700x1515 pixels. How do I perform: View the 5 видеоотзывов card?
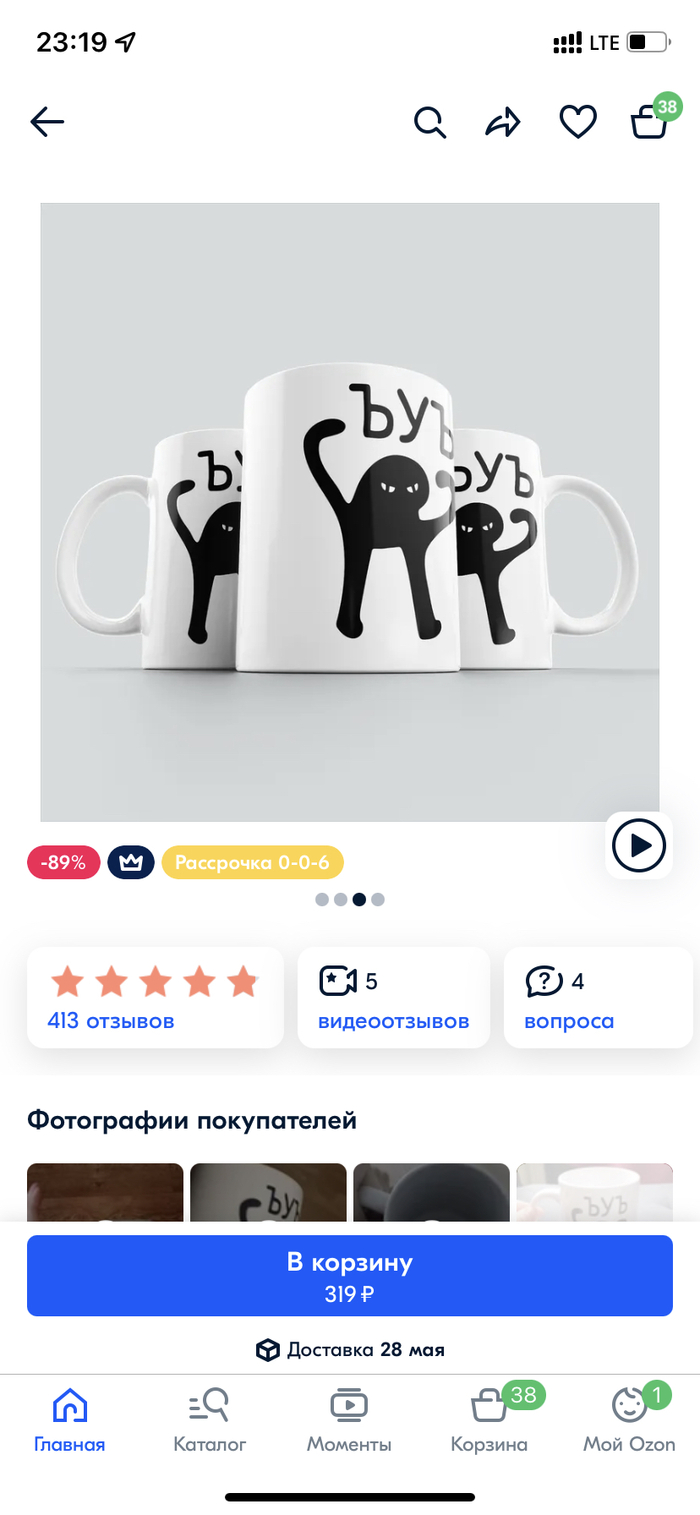(x=393, y=998)
